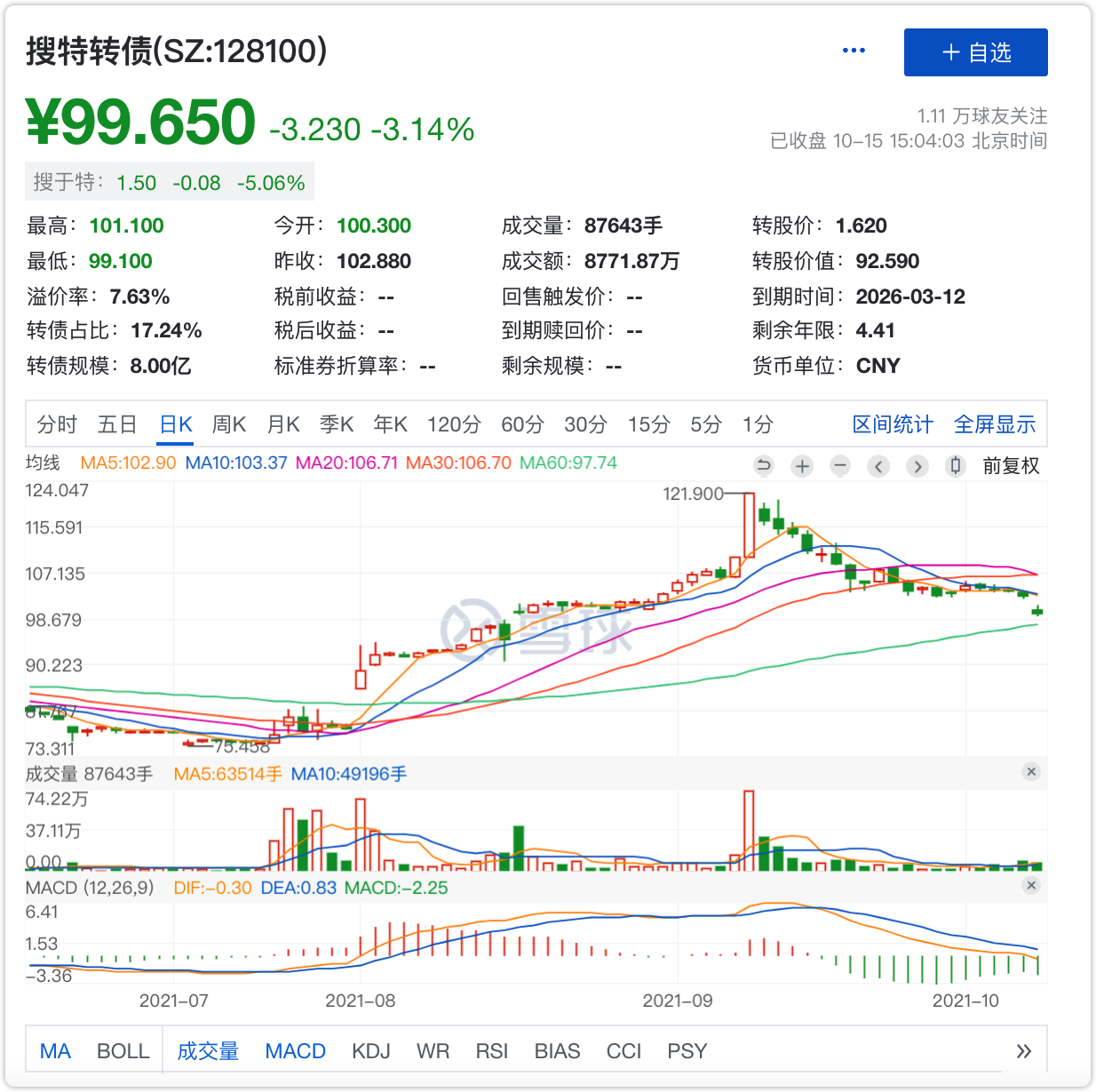Select the BOLL indicator

(x=123, y=1051)
